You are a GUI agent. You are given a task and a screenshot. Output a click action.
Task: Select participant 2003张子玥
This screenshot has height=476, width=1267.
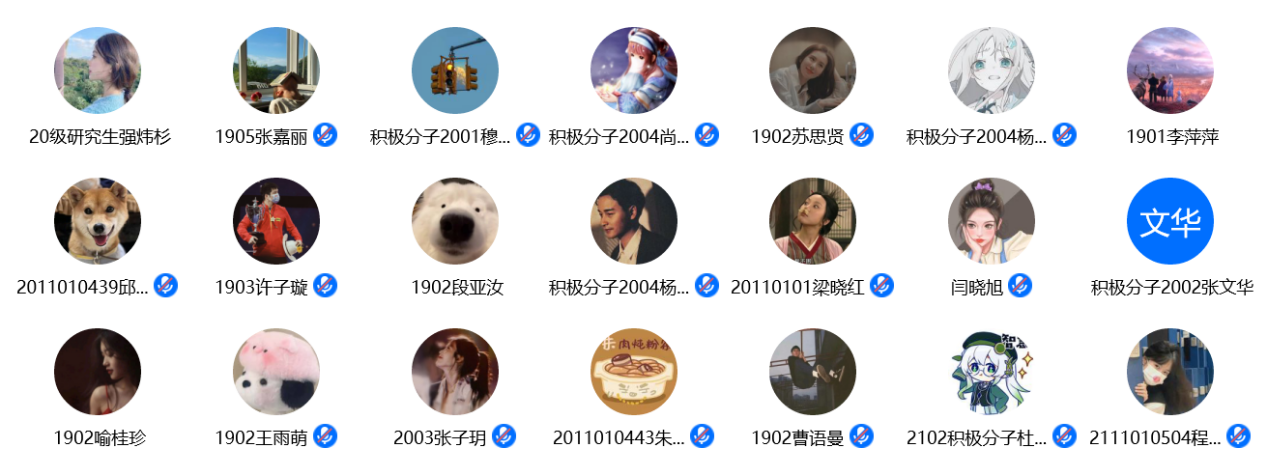click(455, 371)
